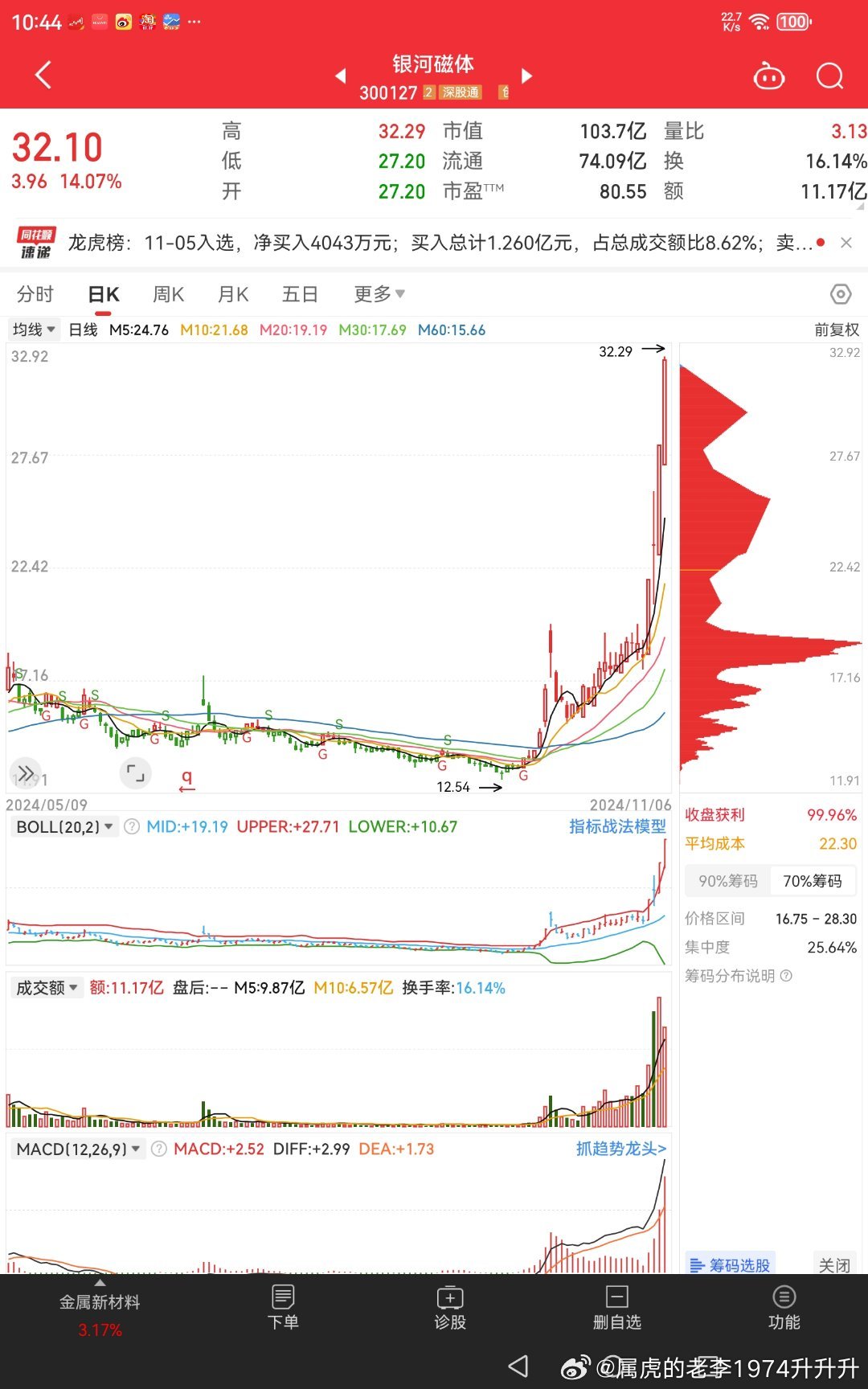Switch to the previous stock
Image resolution: width=868 pixels, height=1389 pixels.
click(341, 76)
